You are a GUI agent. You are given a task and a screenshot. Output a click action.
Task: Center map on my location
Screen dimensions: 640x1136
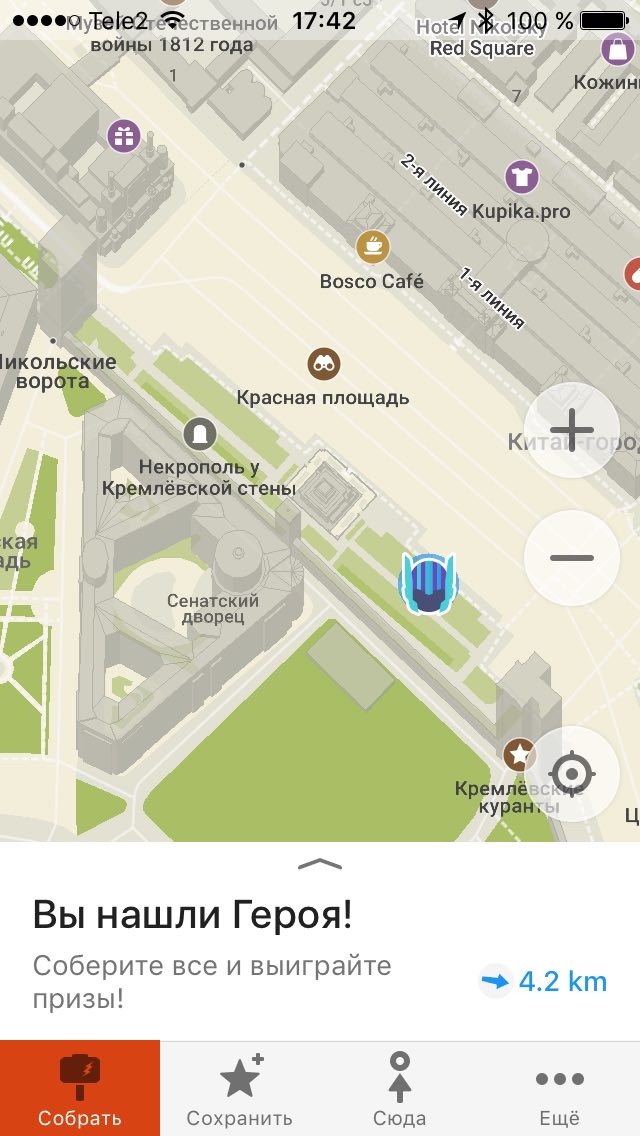(x=571, y=773)
